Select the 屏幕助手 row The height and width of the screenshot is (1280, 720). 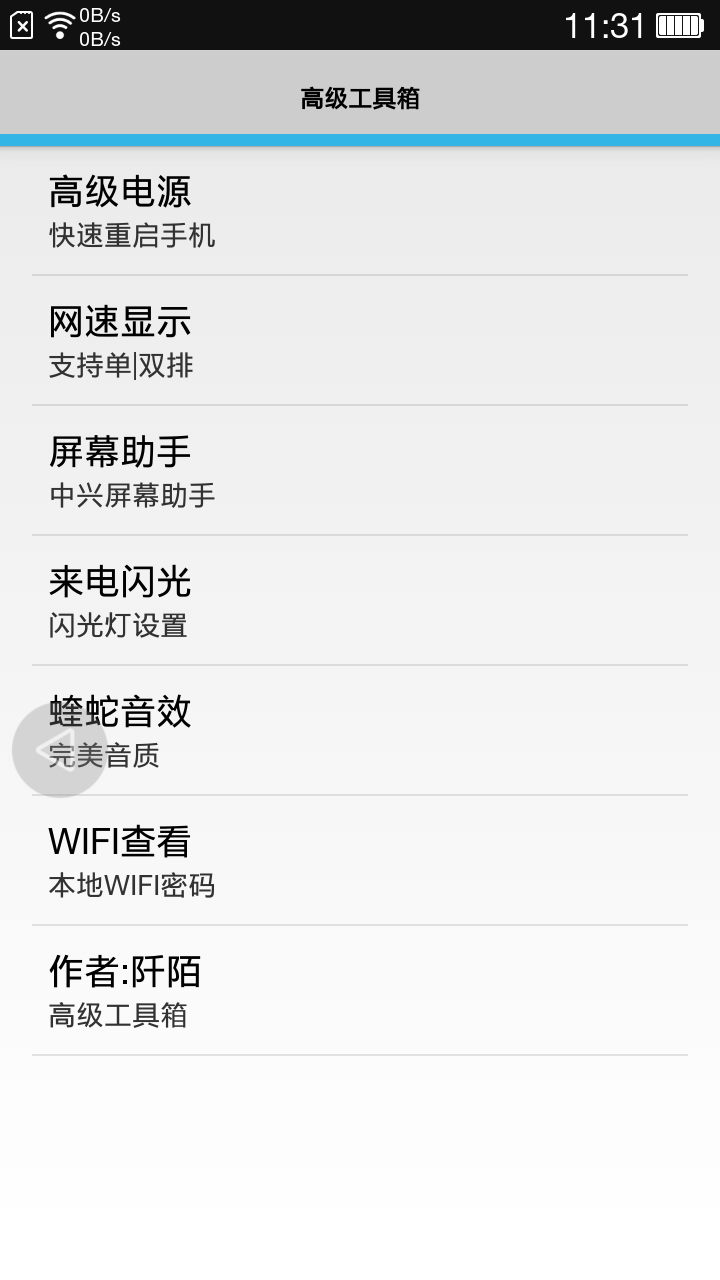point(360,471)
